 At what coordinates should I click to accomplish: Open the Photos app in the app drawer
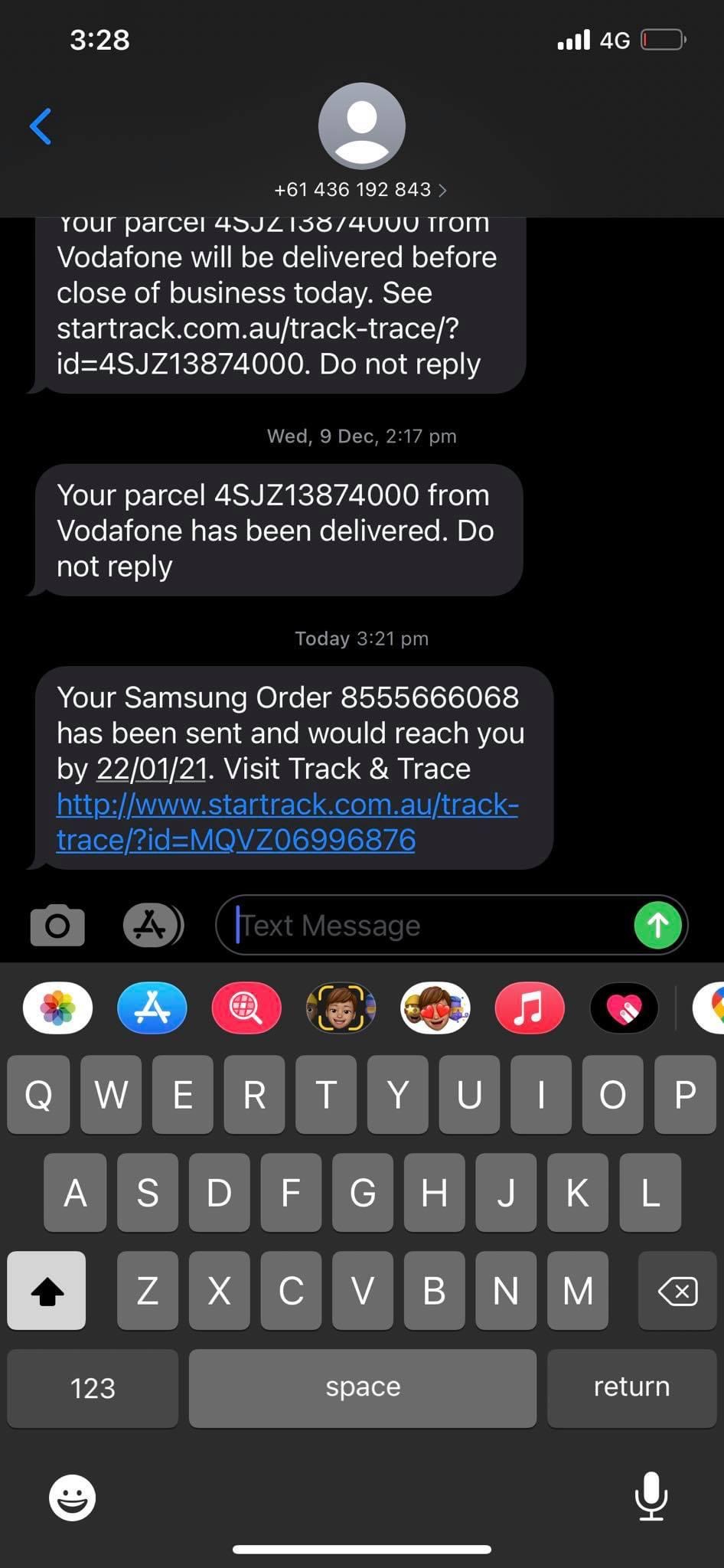57,1008
